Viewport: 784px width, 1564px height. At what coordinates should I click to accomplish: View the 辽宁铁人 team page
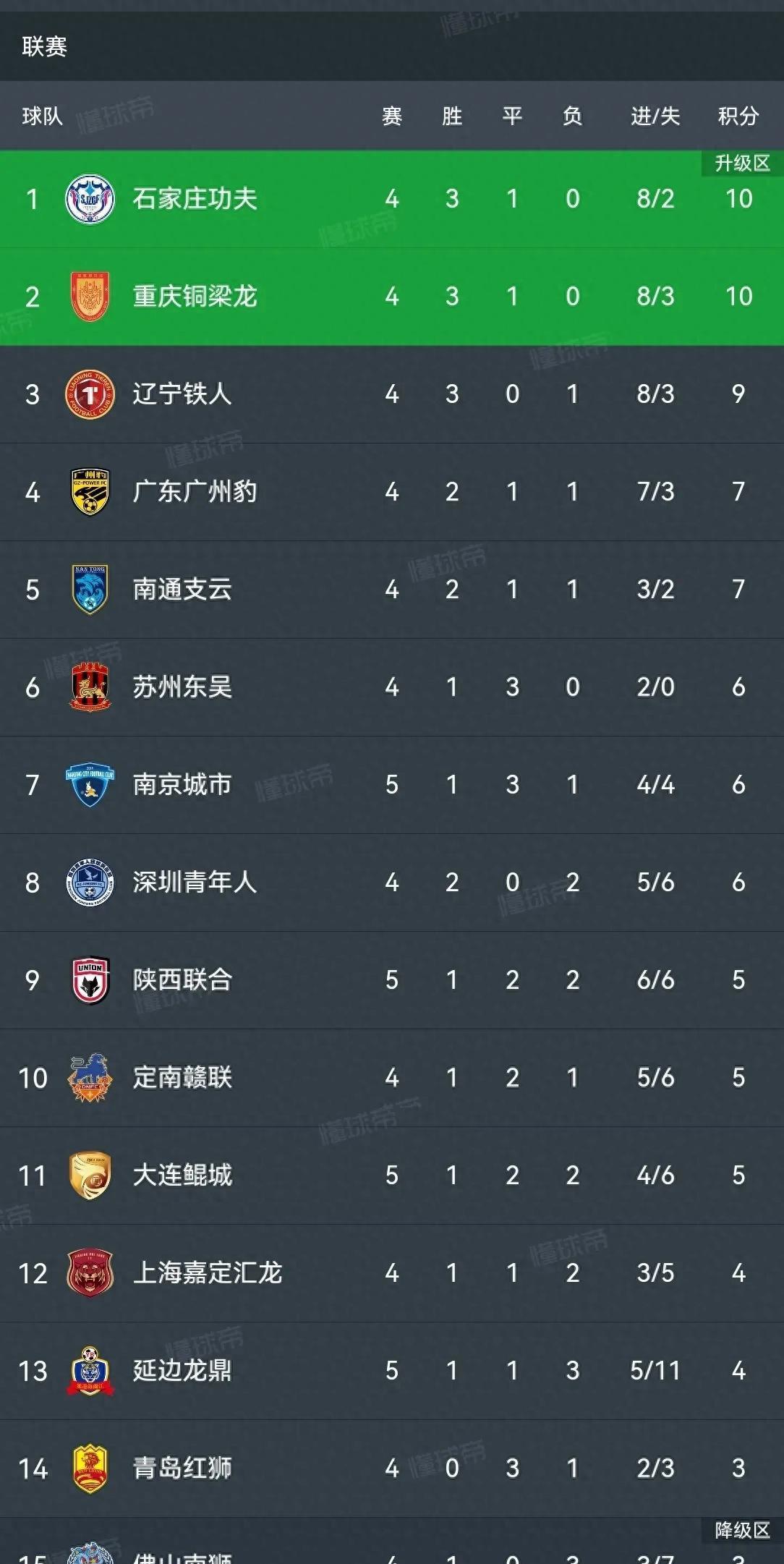pyautogui.click(x=182, y=394)
